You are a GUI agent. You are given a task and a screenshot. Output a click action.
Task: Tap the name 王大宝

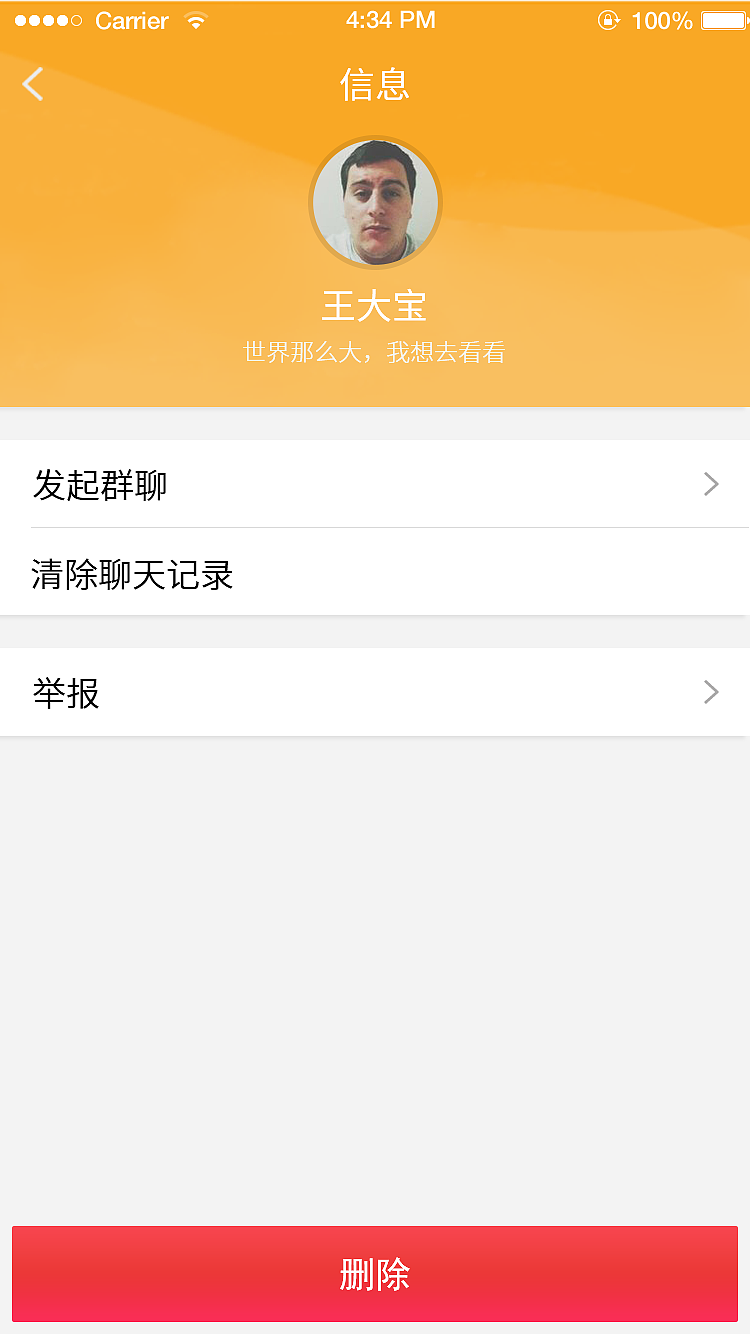[x=375, y=306]
